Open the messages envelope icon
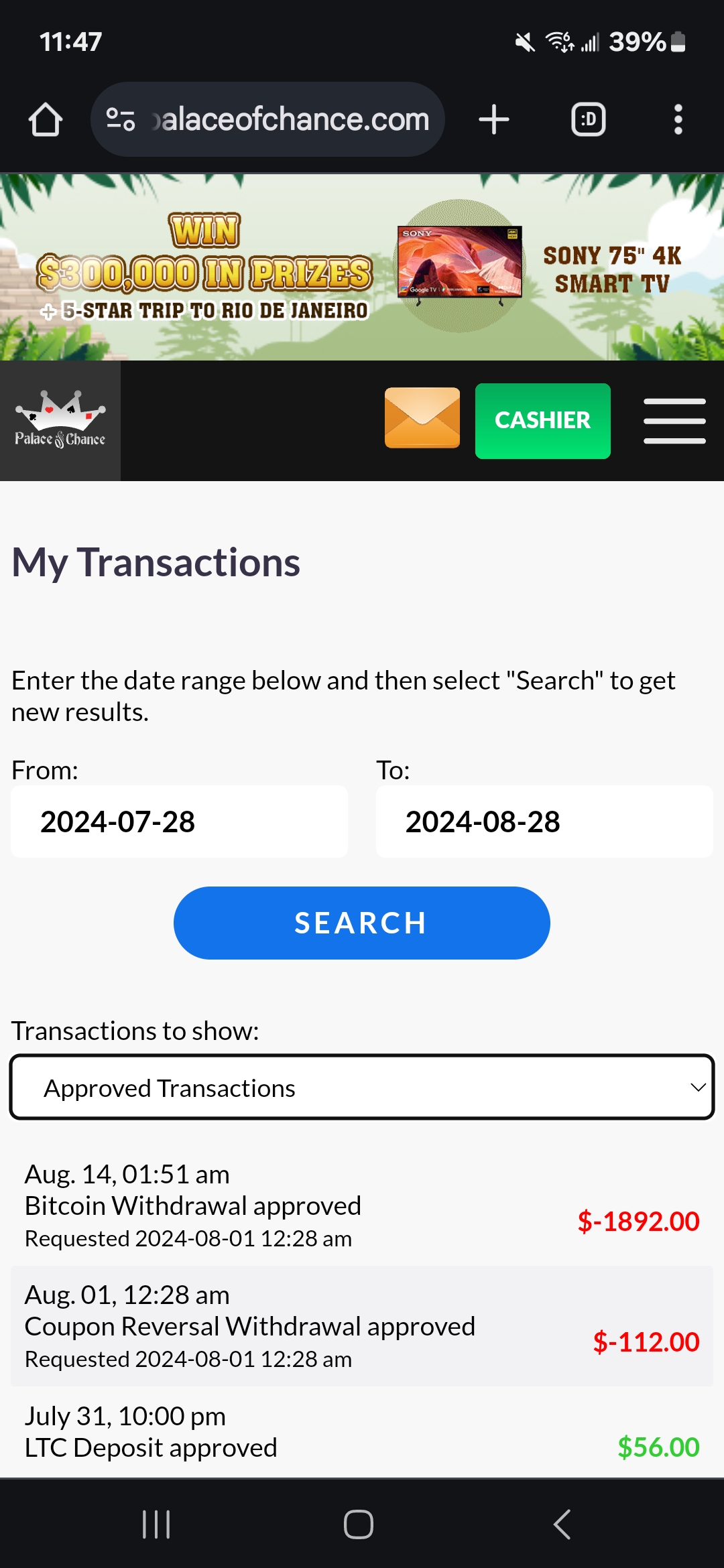Viewport: 724px width, 1568px height. tap(422, 417)
